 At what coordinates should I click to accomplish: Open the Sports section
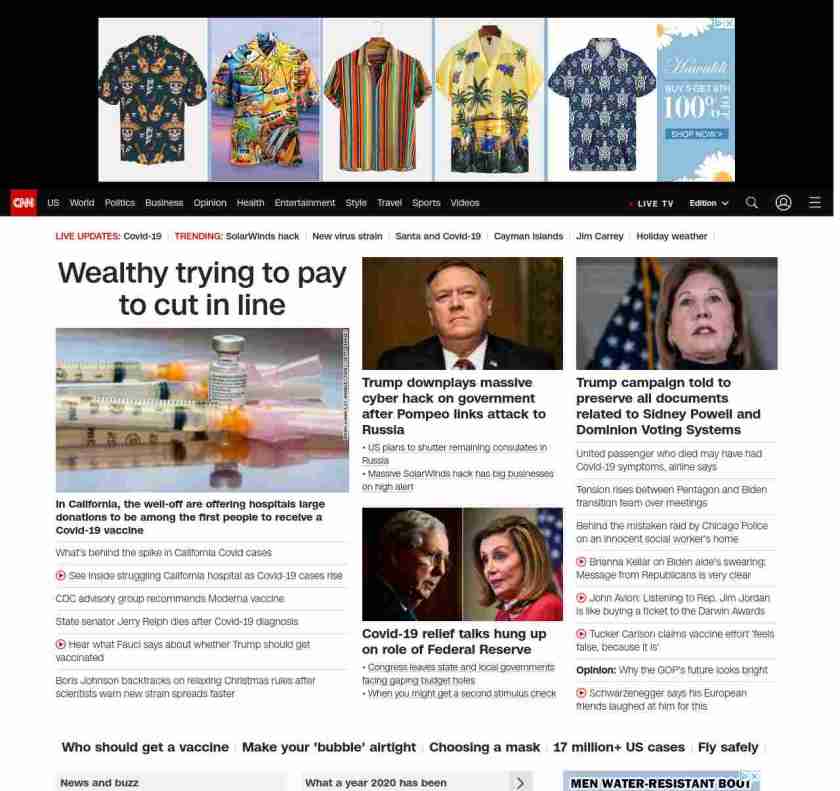[x=426, y=203]
